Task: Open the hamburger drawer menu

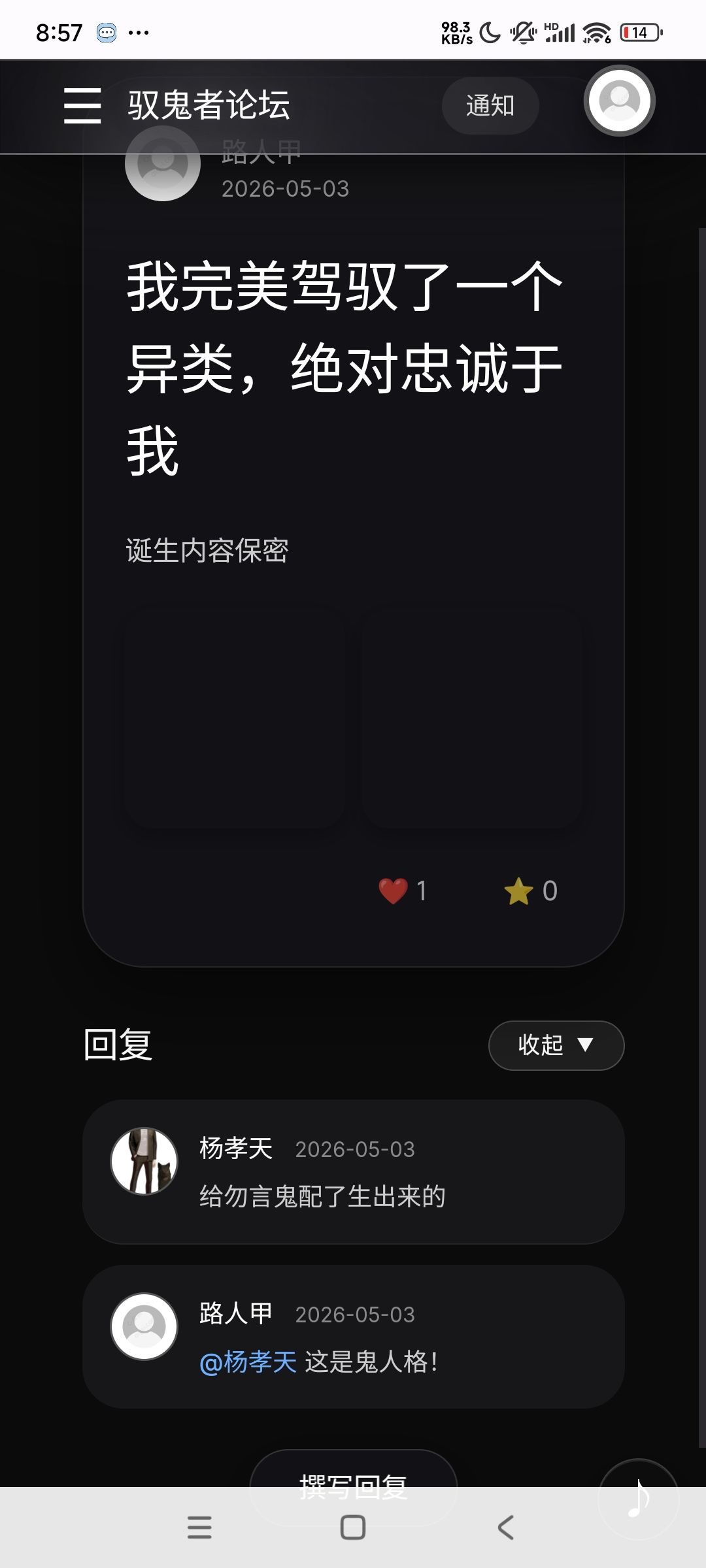Action: (x=82, y=105)
